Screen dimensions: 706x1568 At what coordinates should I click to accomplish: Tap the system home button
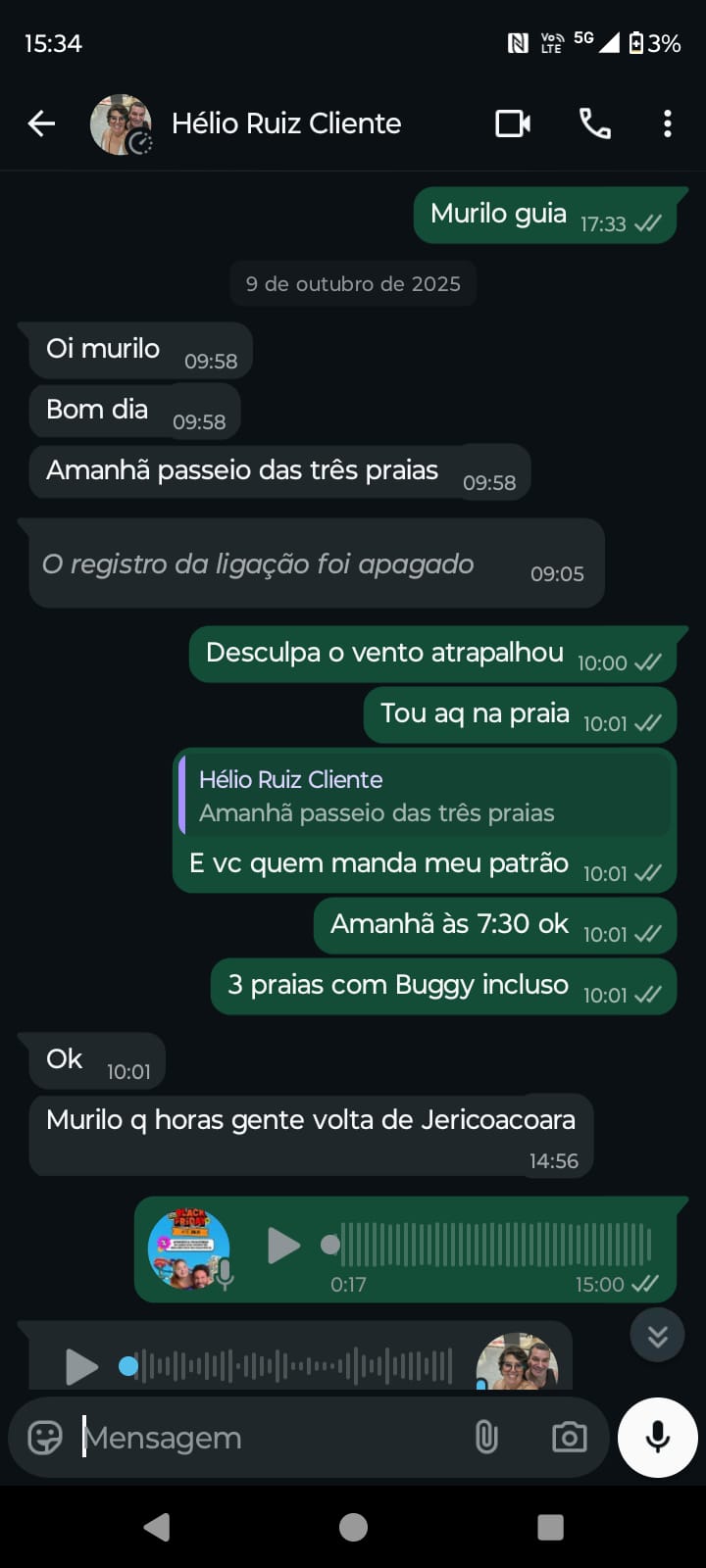point(353,1527)
